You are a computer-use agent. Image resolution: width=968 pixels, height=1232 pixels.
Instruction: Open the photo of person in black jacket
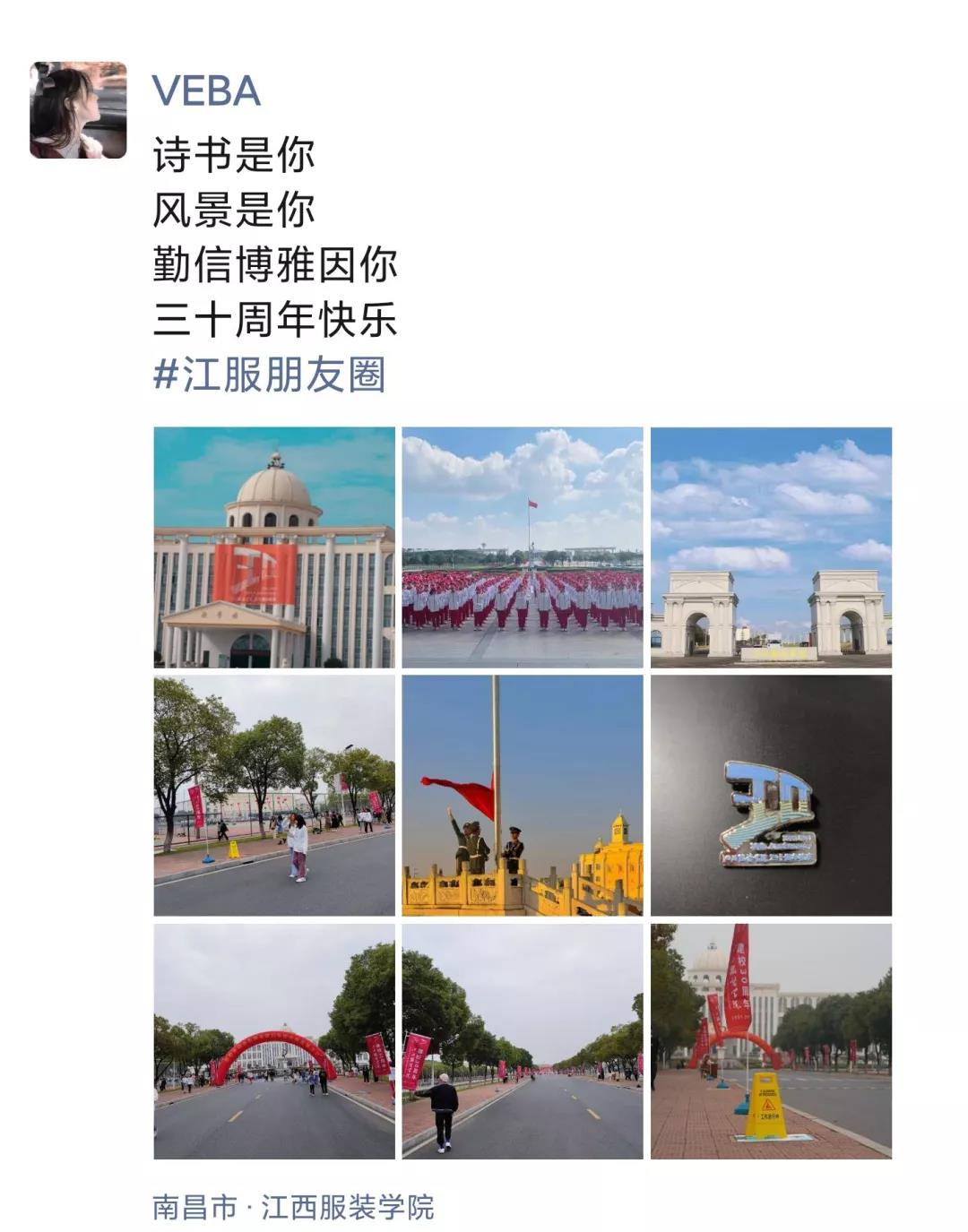click(x=523, y=1042)
